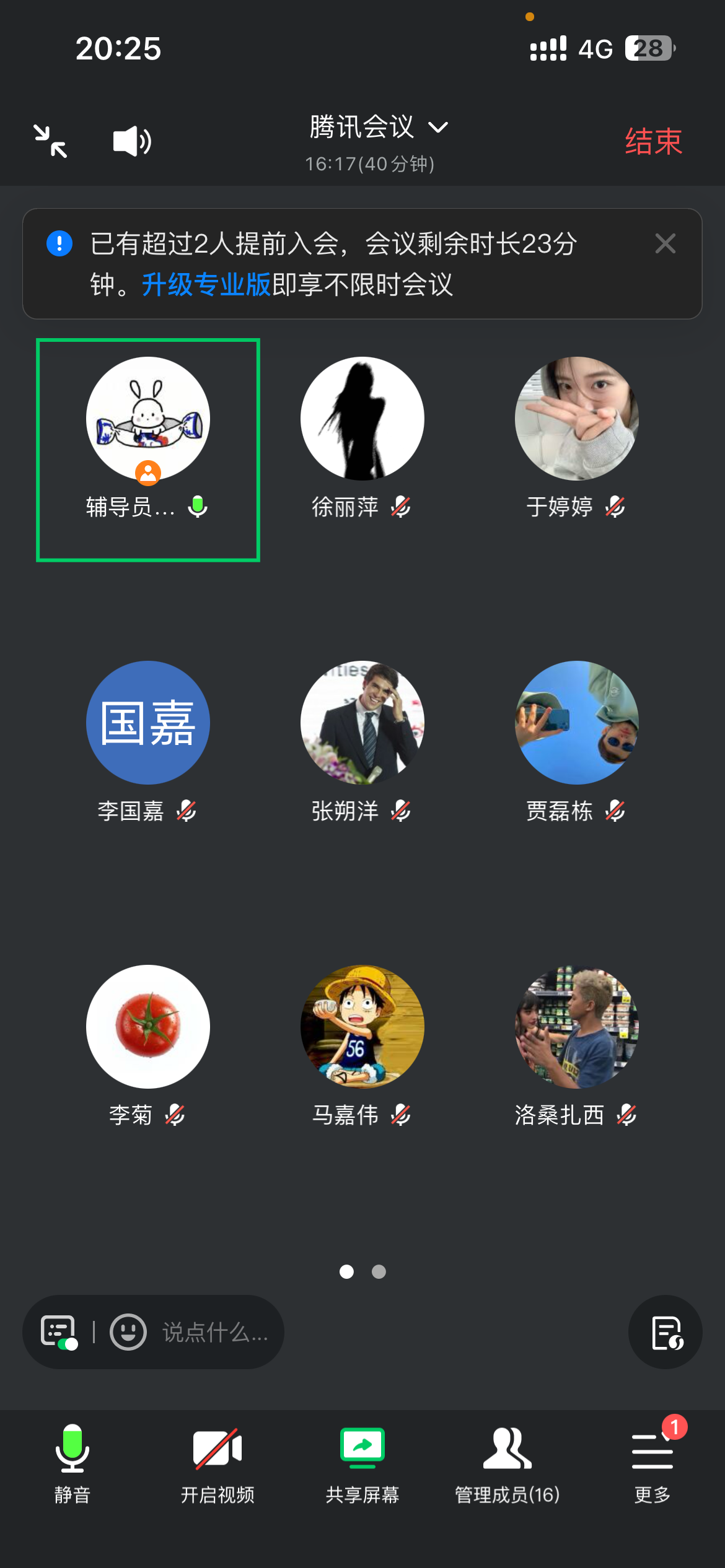Select participant 于婷婷
This screenshot has height=1568, width=725.
point(576,419)
